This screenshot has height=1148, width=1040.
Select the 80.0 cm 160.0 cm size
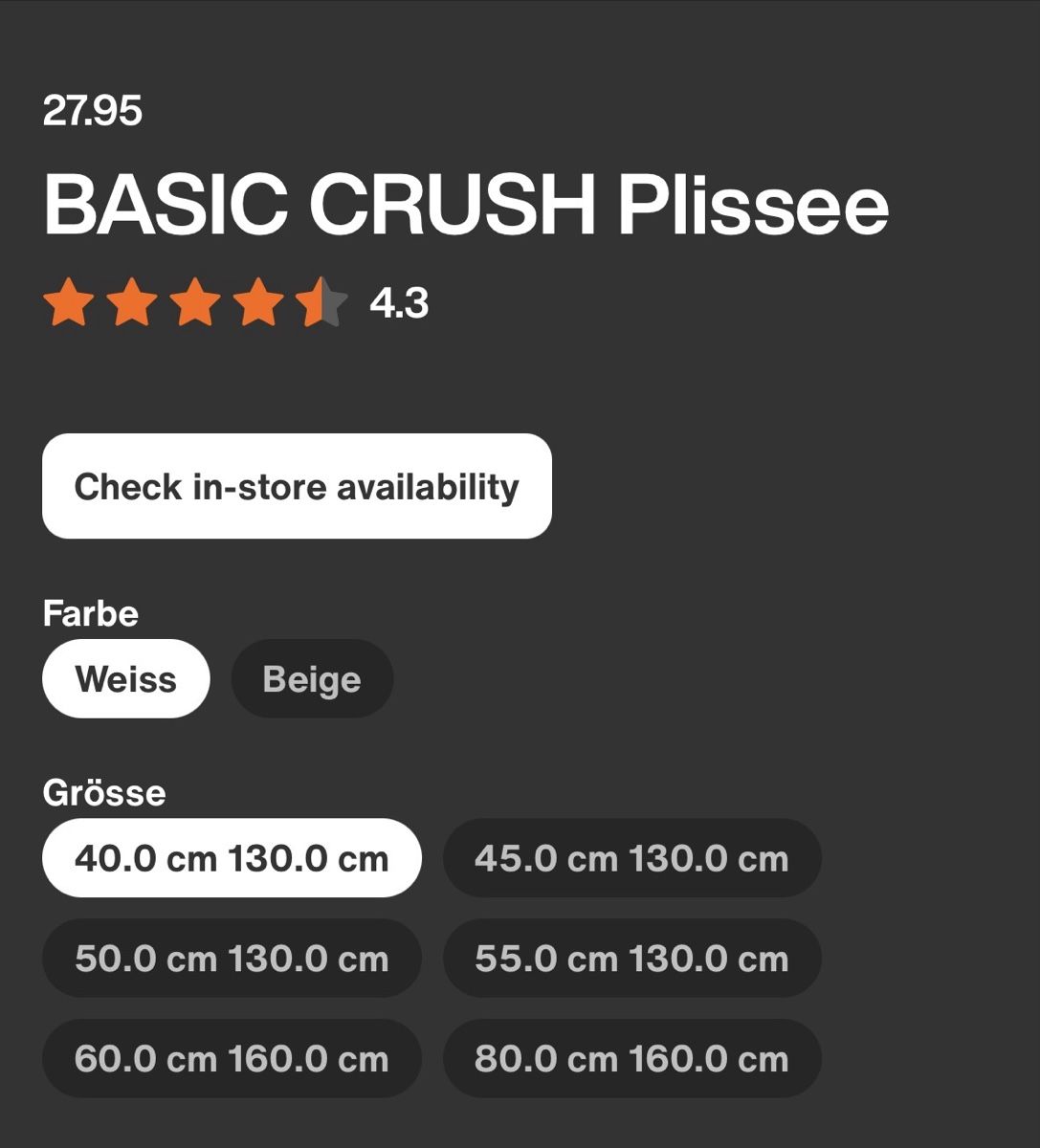pyautogui.click(x=631, y=1059)
